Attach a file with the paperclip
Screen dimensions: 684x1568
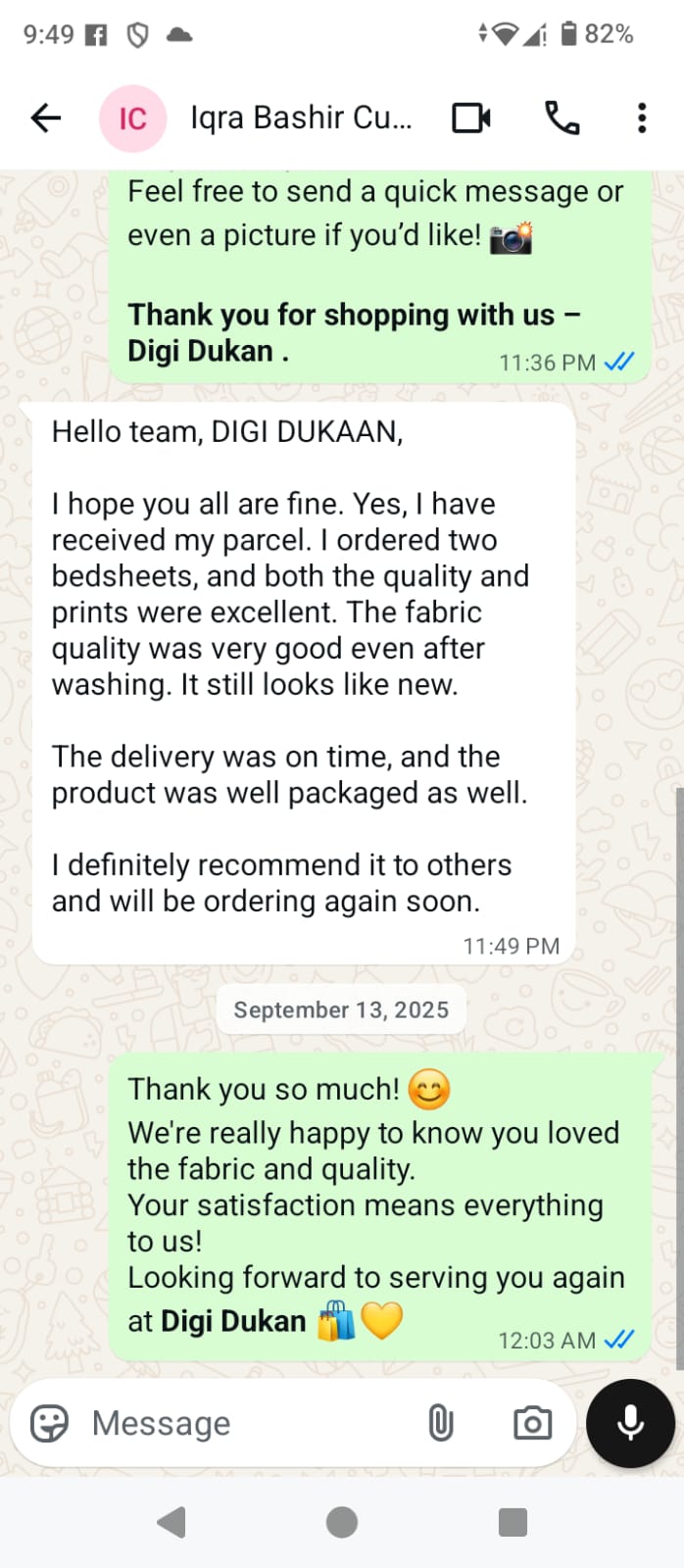click(x=441, y=1423)
